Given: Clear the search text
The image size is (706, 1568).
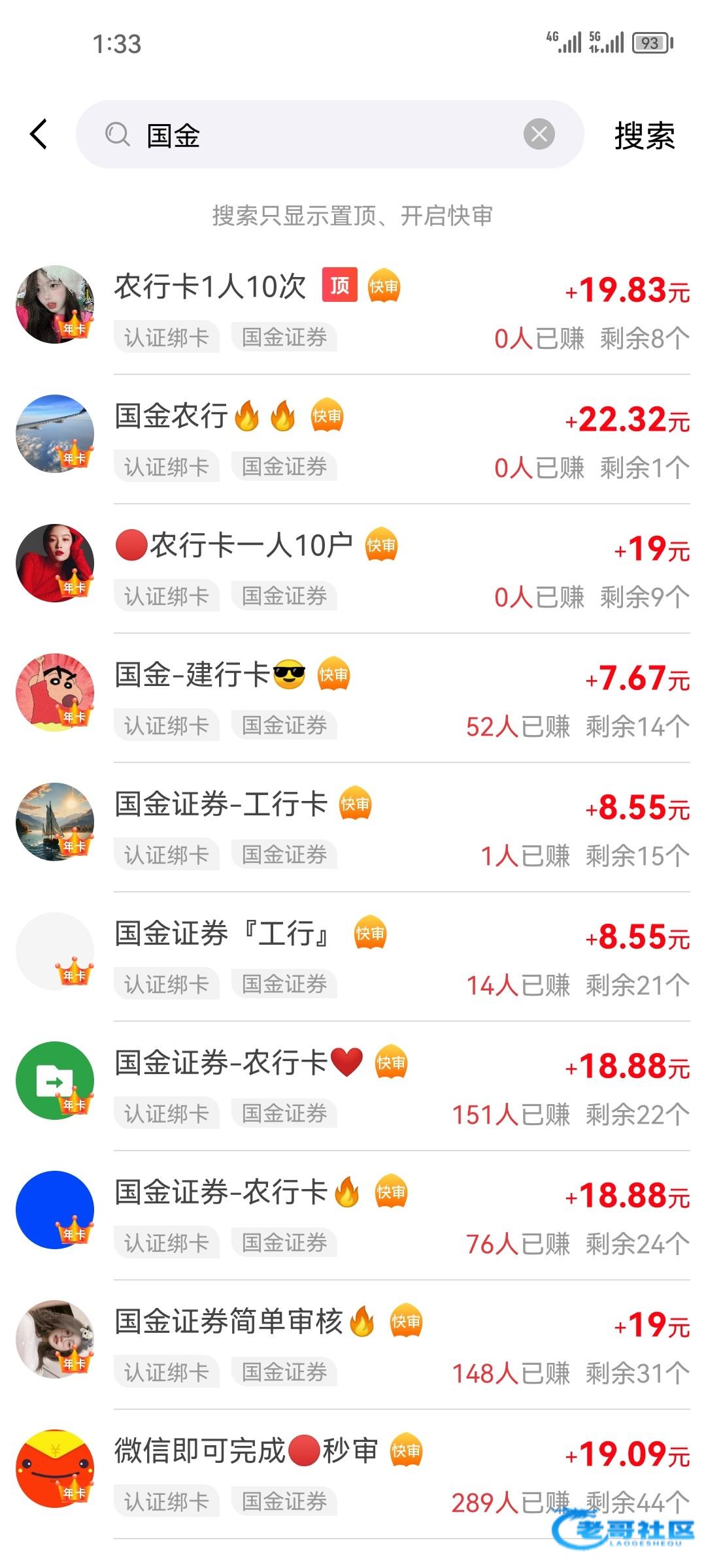Looking at the screenshot, I should [x=539, y=135].
